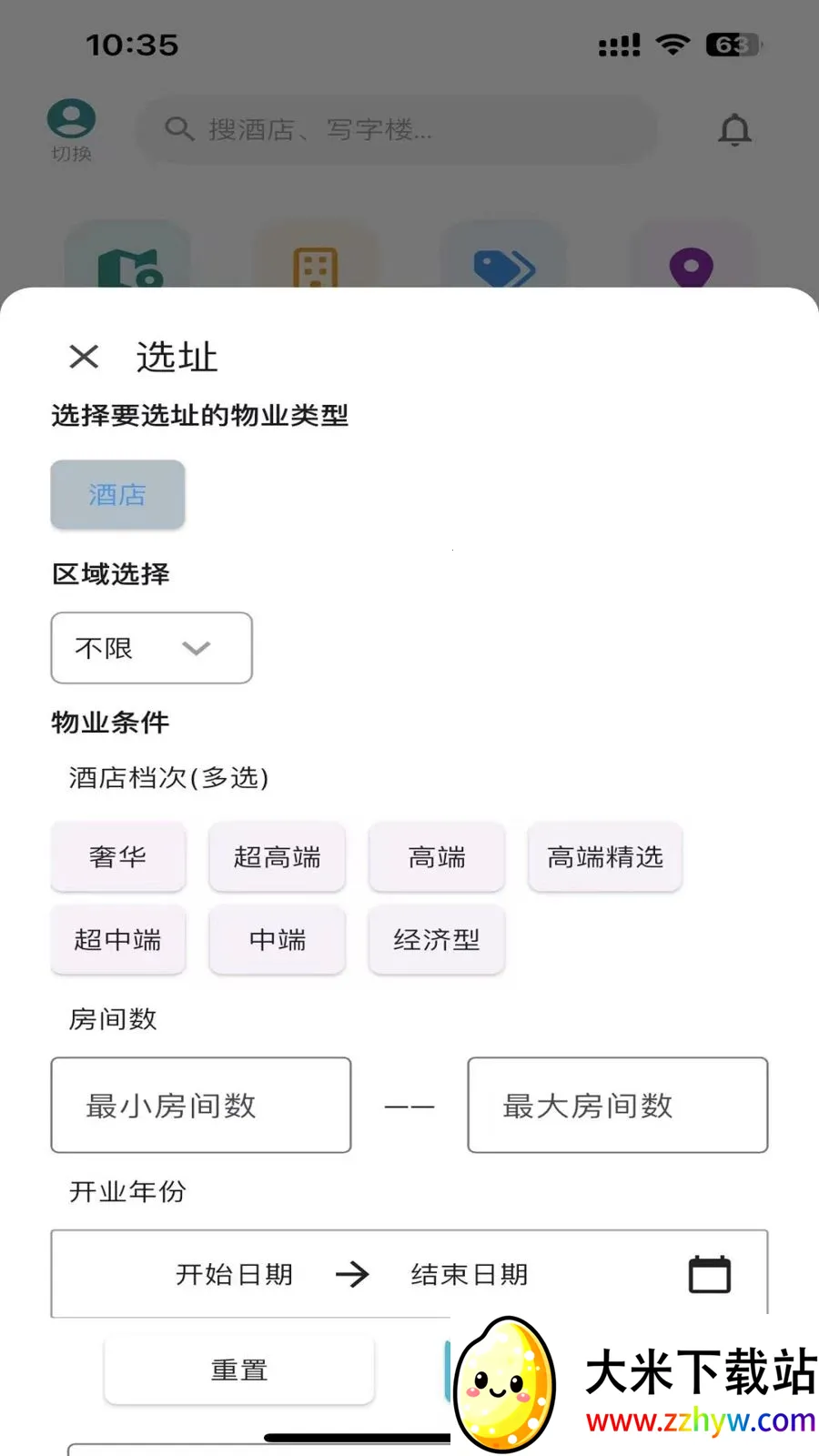Select the 超高端 hotel tier chip

click(277, 856)
